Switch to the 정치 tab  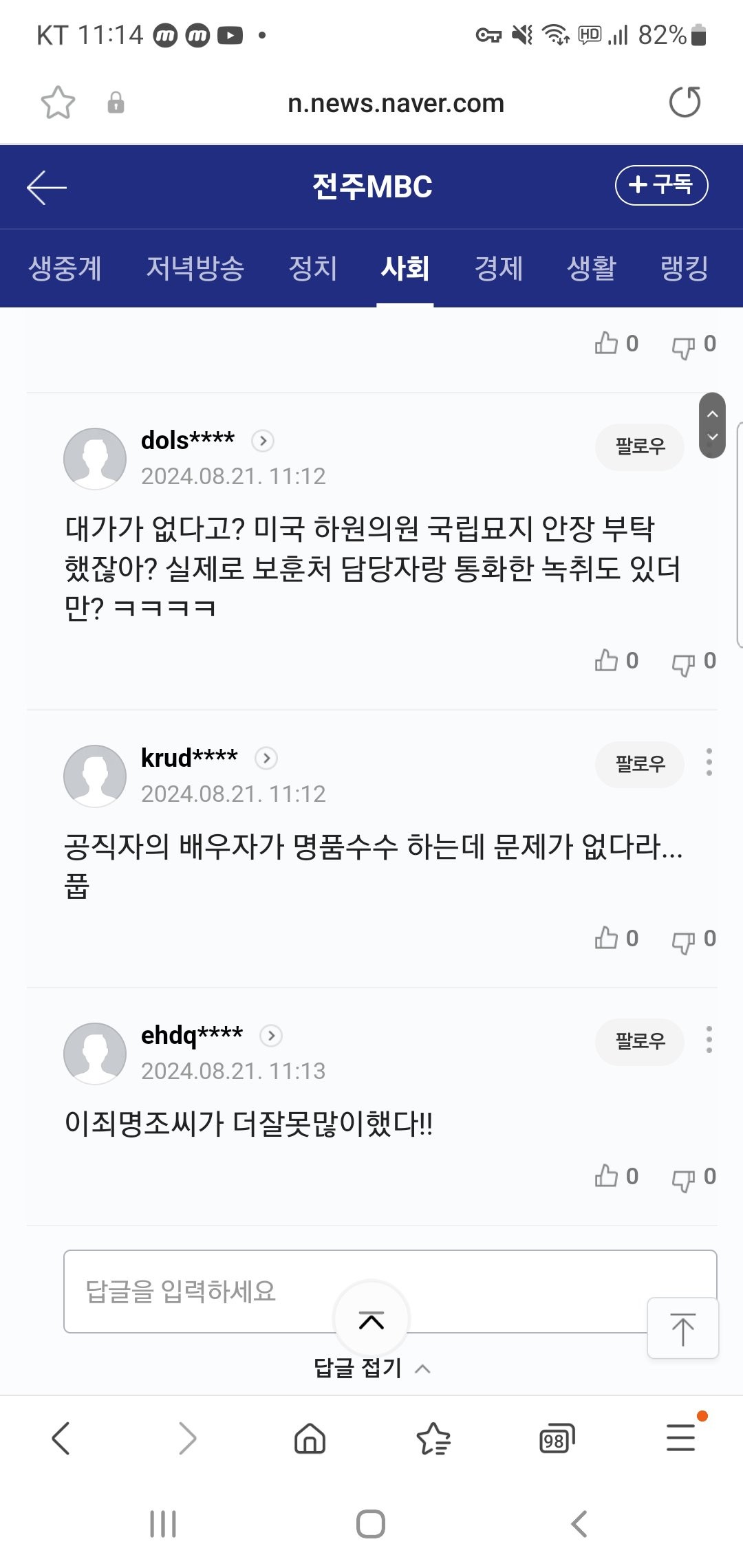[x=313, y=268]
